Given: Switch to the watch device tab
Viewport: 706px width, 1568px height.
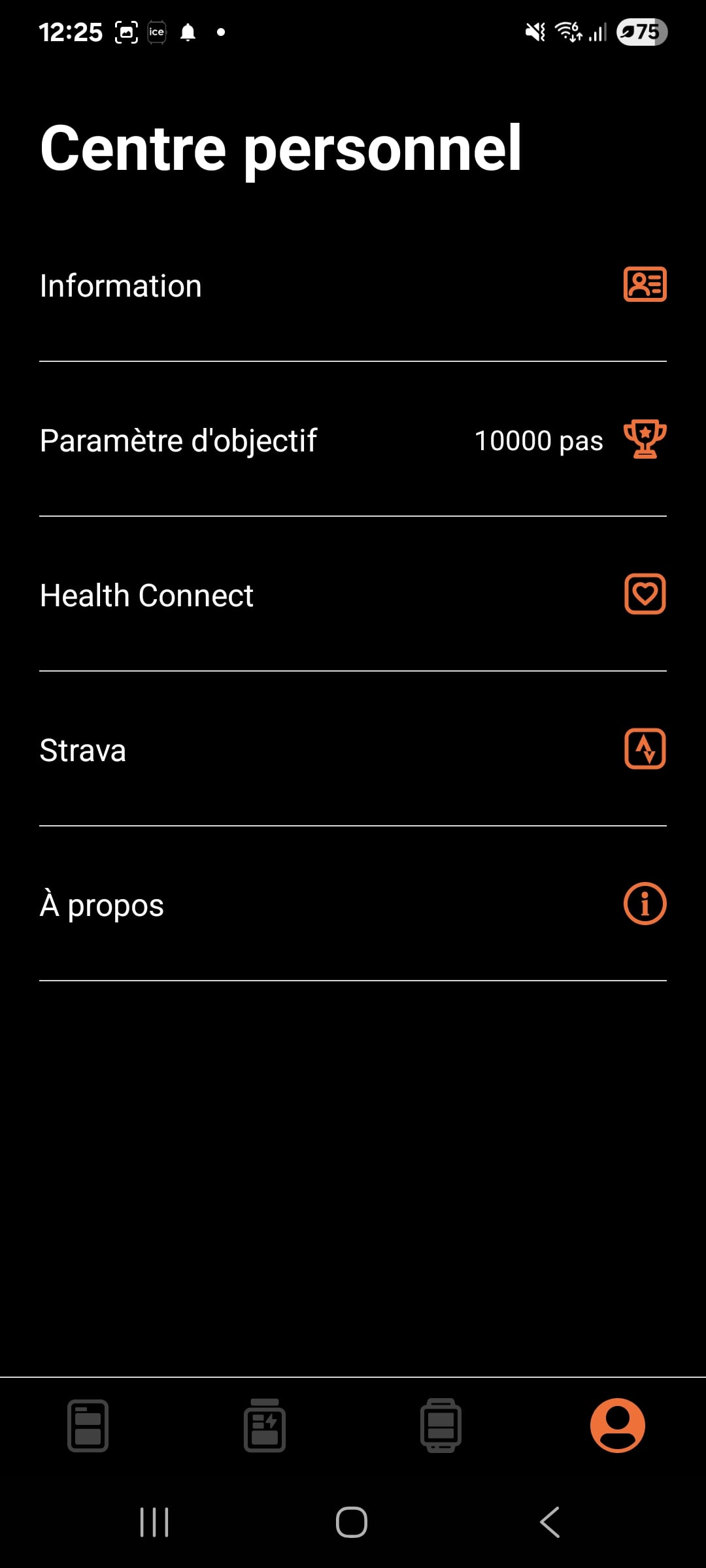Looking at the screenshot, I should pos(441,1426).
